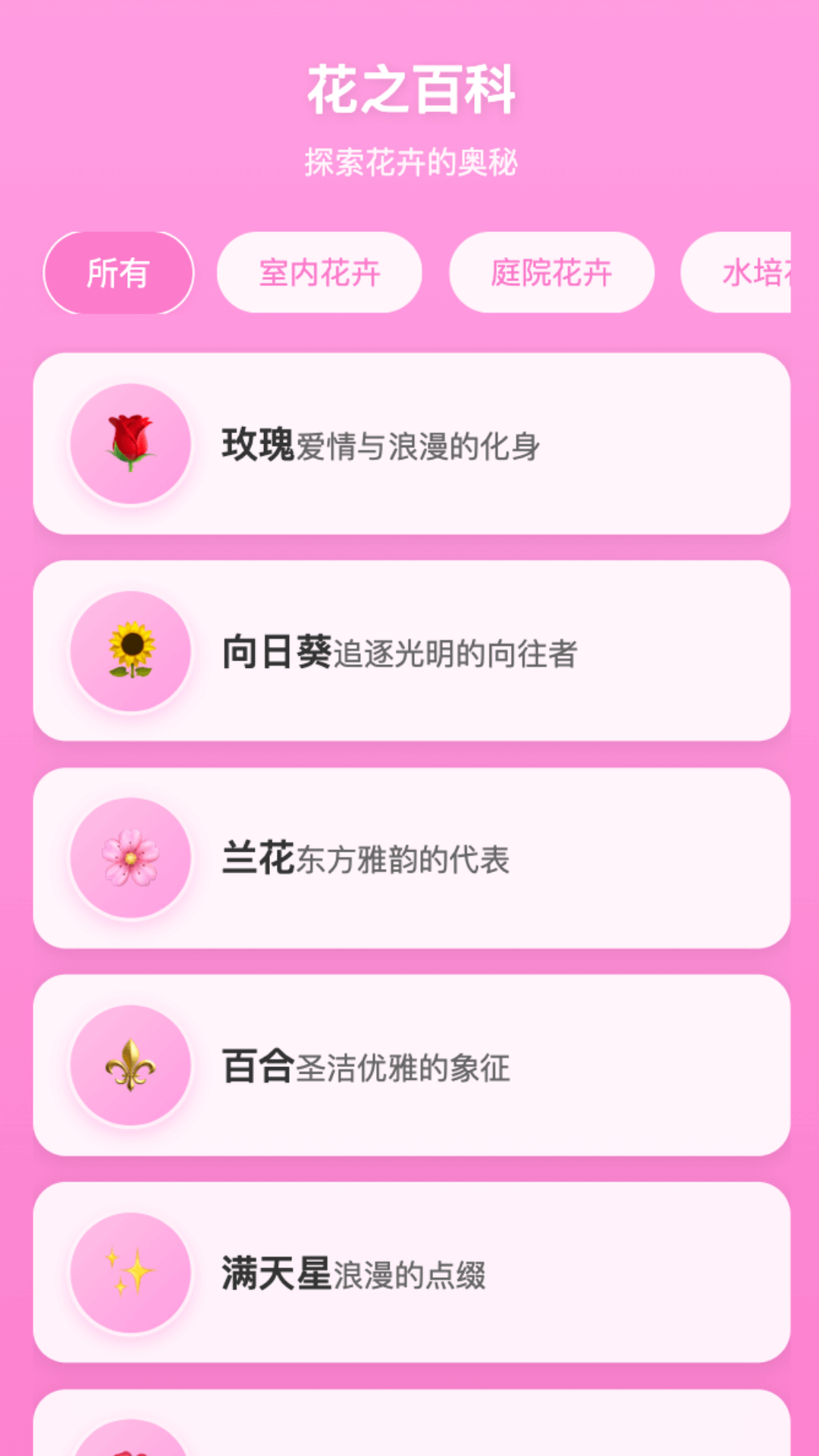819x1456 pixels.
Task: Switch to the 庭院花卉 category
Action: (551, 273)
